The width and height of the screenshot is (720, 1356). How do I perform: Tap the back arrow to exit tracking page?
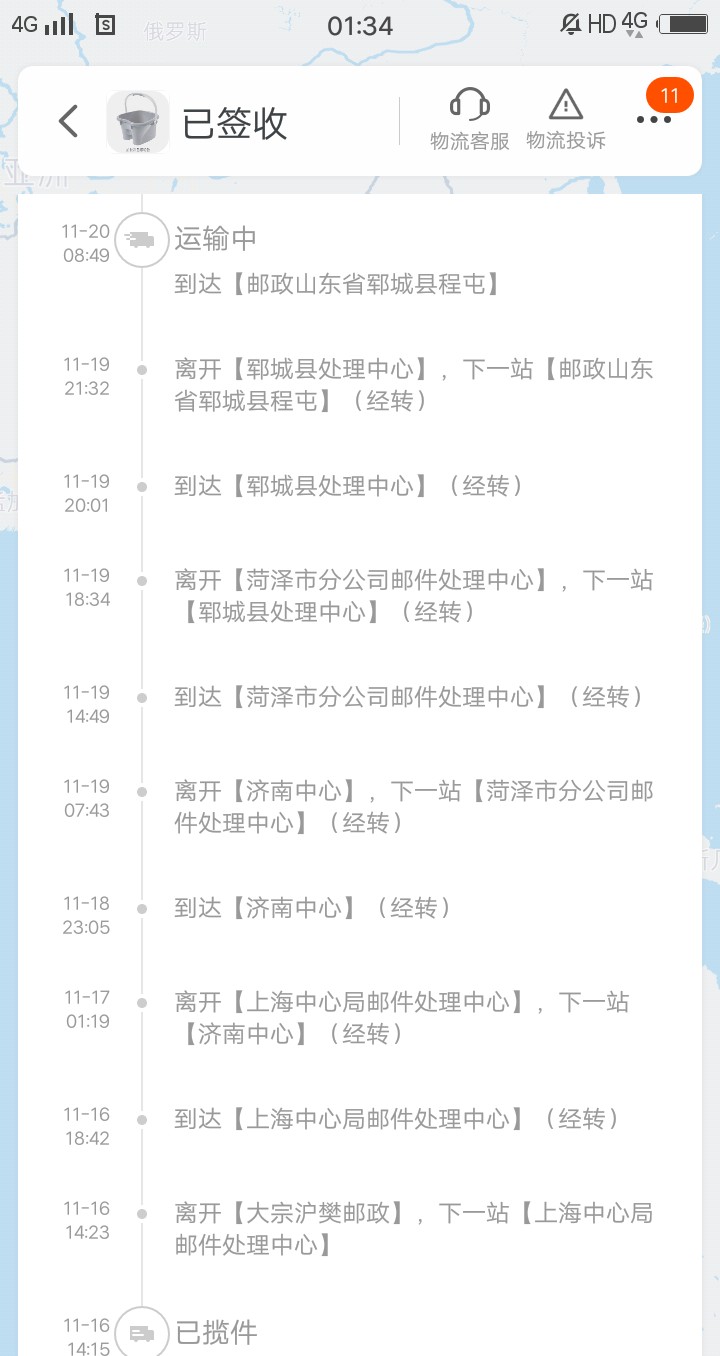(x=67, y=120)
